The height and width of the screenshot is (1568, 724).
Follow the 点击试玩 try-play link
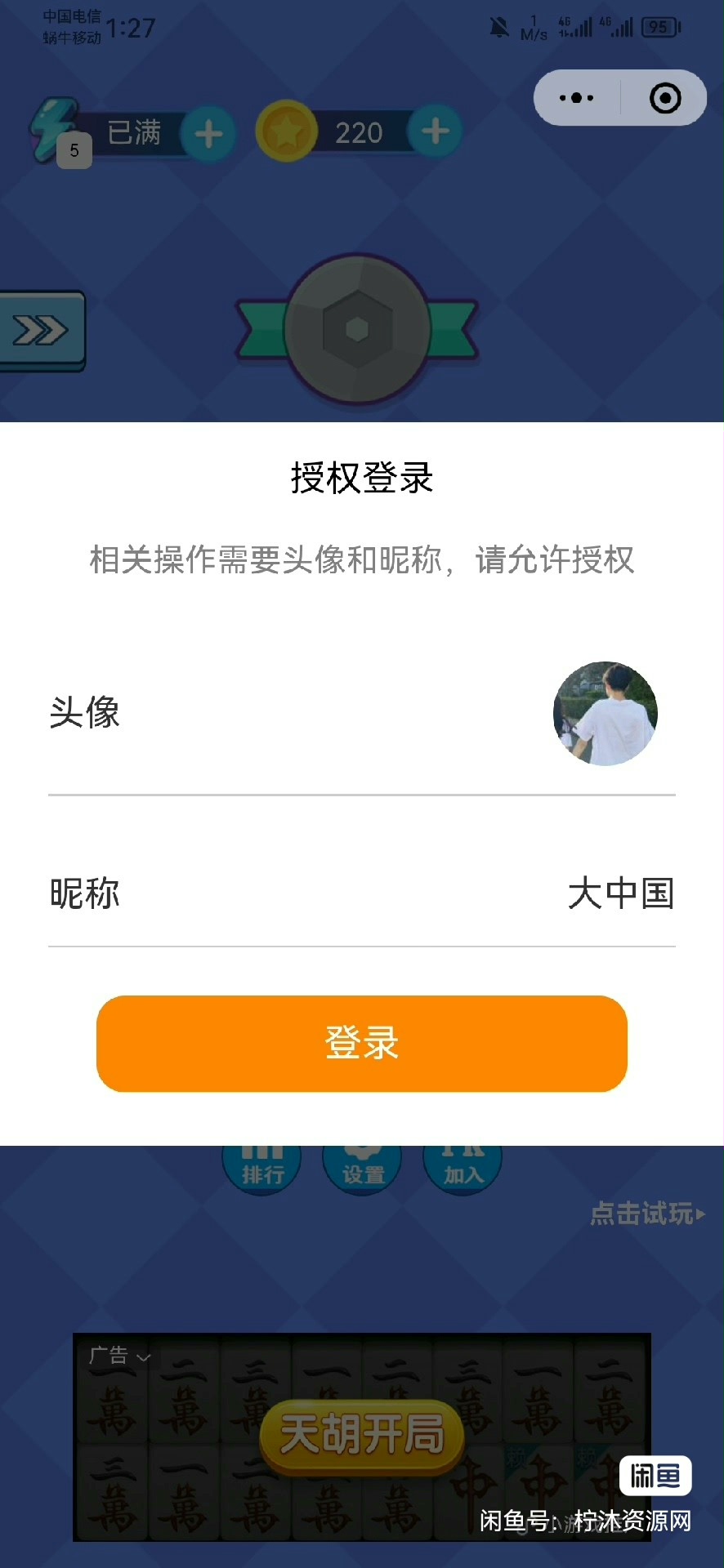[647, 1214]
